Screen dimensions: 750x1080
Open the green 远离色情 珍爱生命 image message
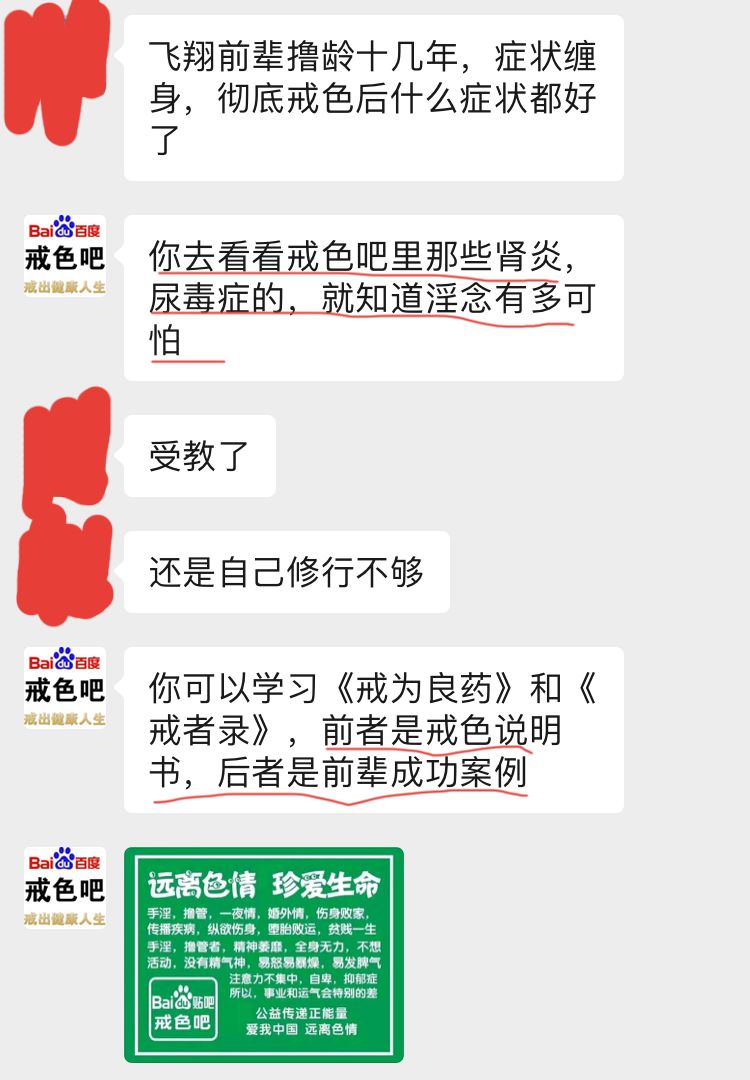264,954
